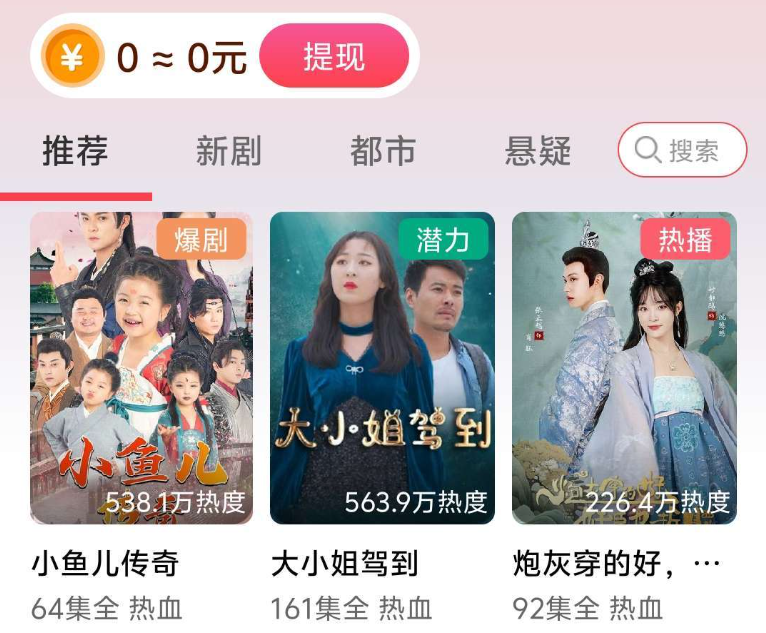Open the 搜索 search box

coord(682,151)
